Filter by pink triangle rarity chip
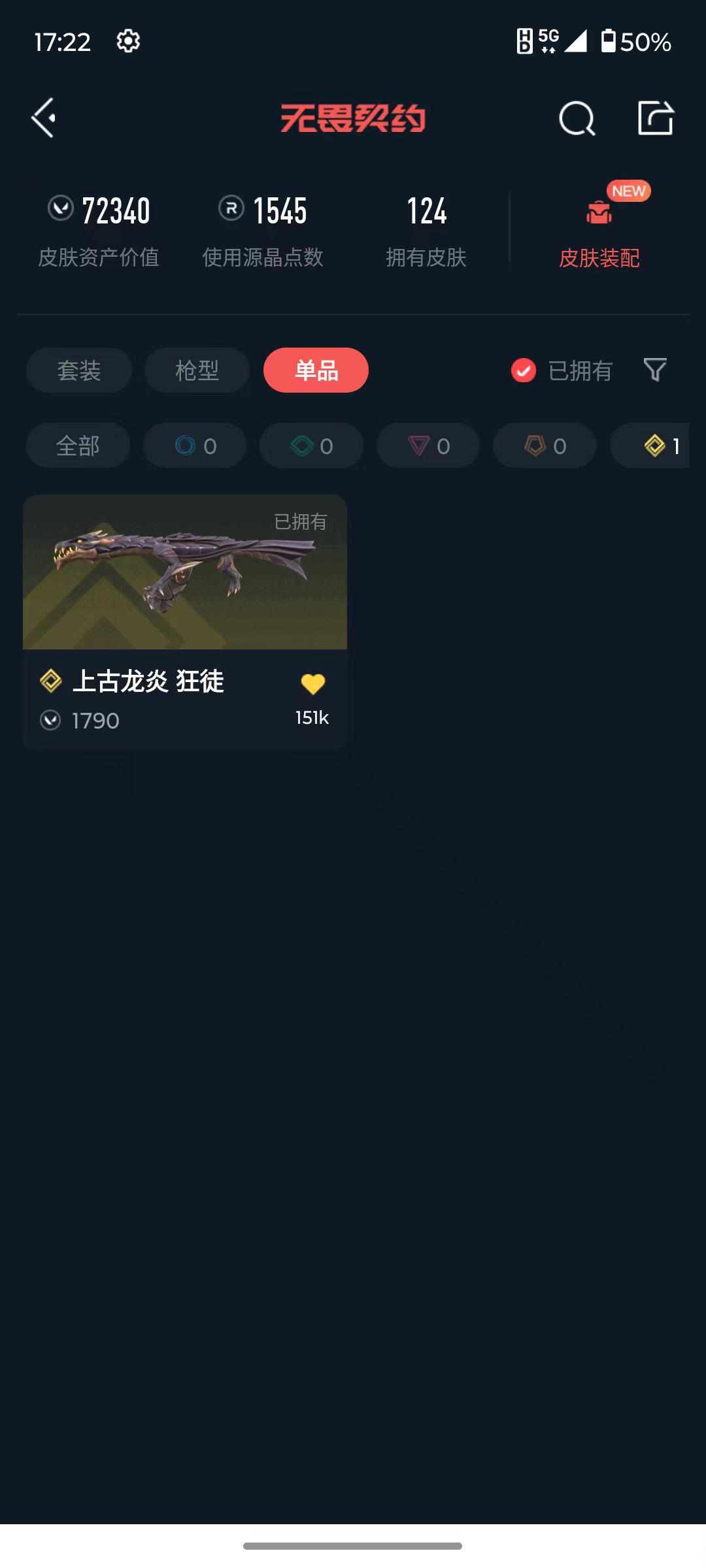This screenshot has height=1568, width=706. tap(428, 446)
